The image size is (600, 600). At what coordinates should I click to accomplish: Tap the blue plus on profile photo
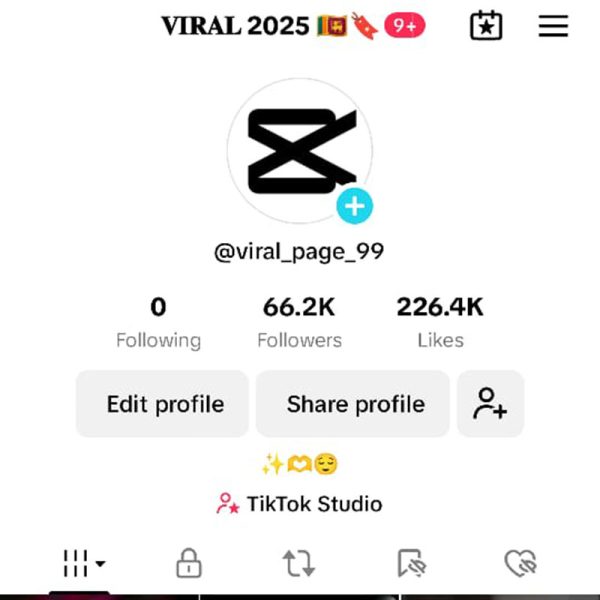[354, 207]
